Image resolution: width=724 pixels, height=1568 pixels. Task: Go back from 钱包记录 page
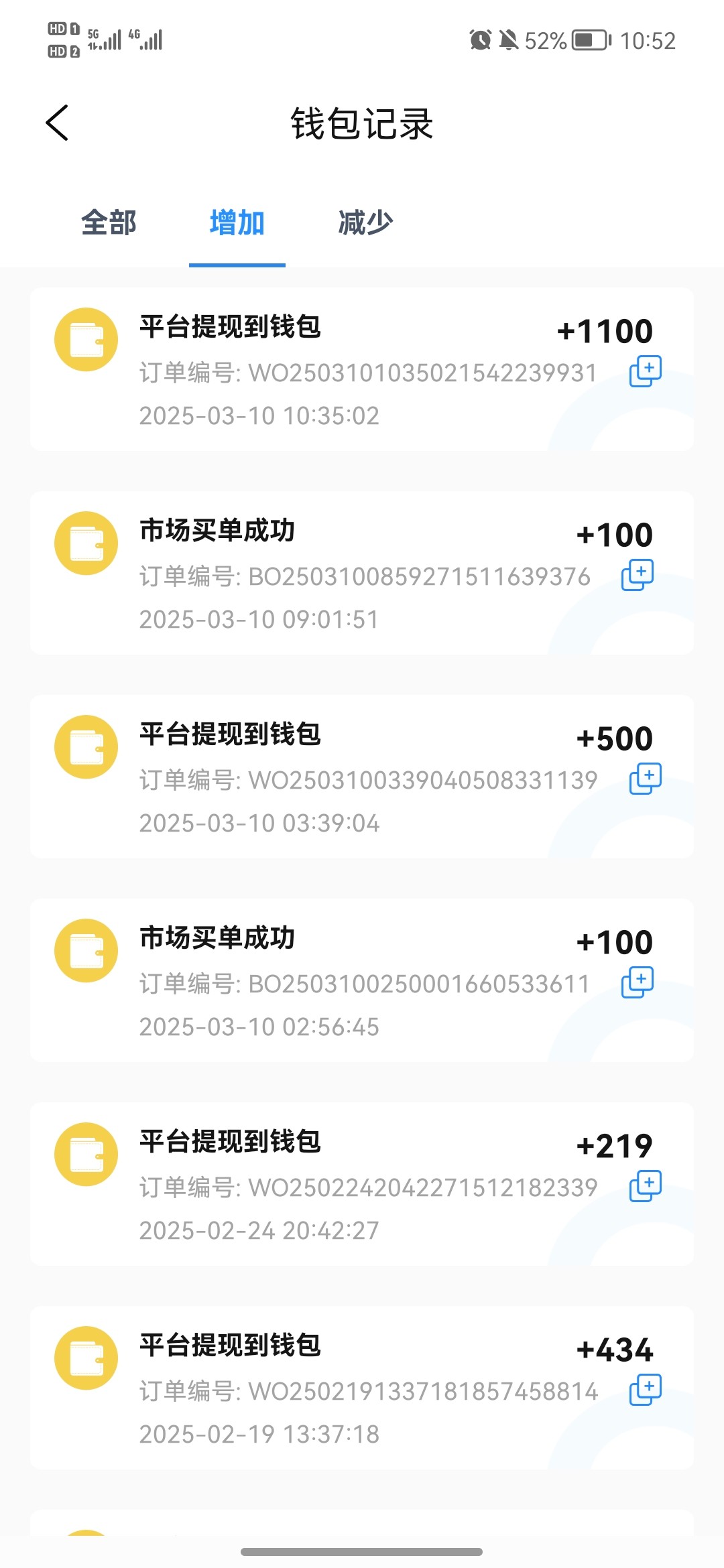[x=58, y=123]
